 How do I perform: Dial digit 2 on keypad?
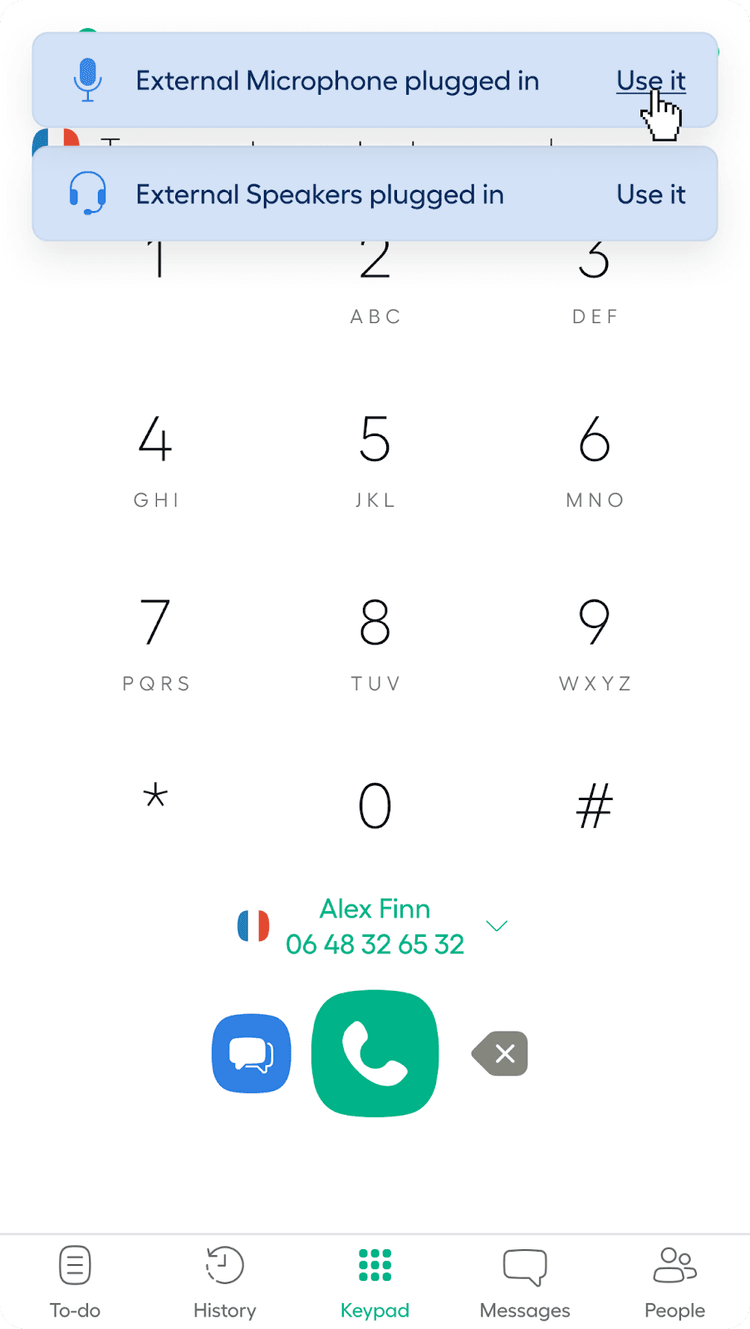click(375, 275)
